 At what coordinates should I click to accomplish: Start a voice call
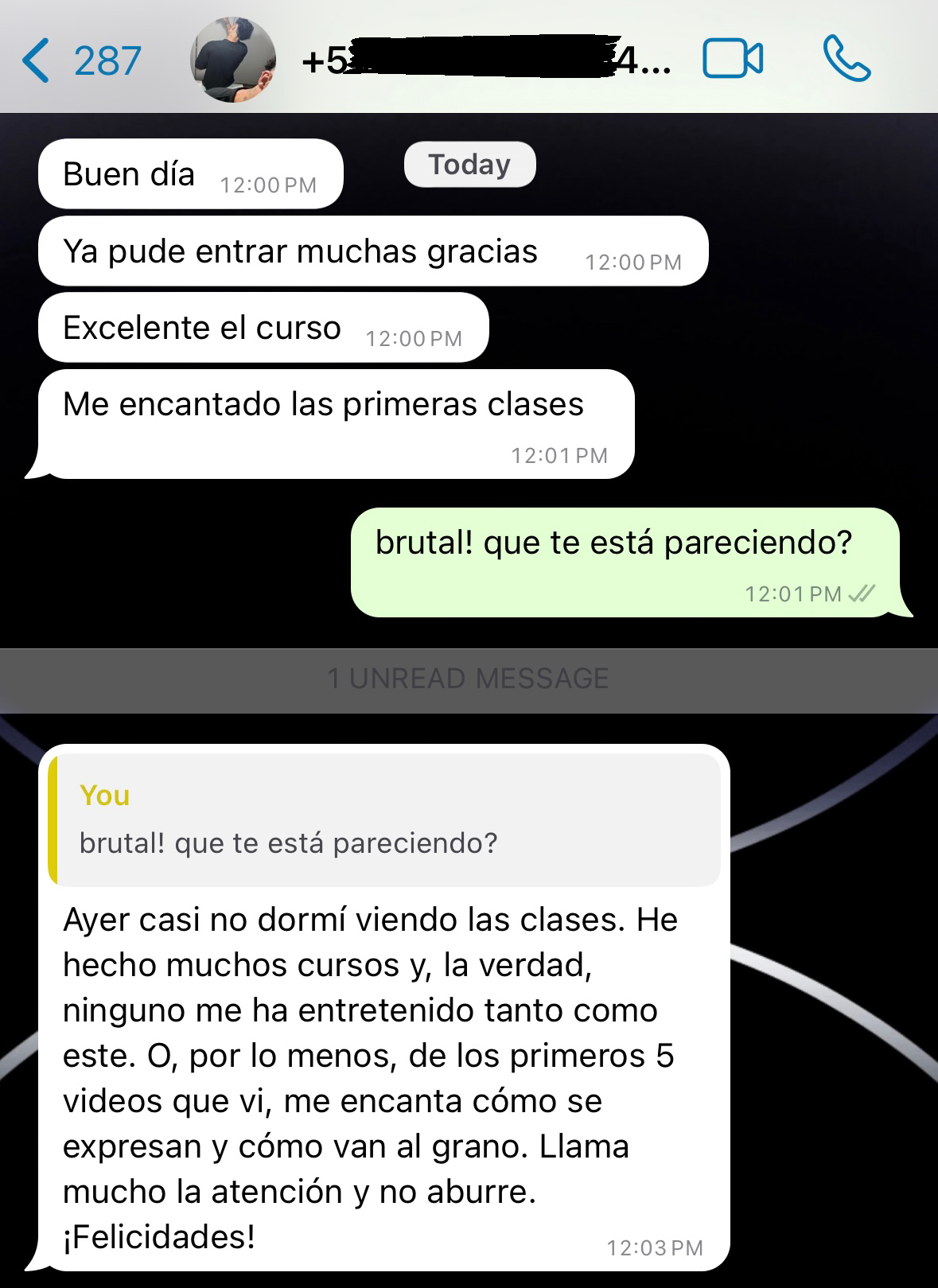coord(847,60)
